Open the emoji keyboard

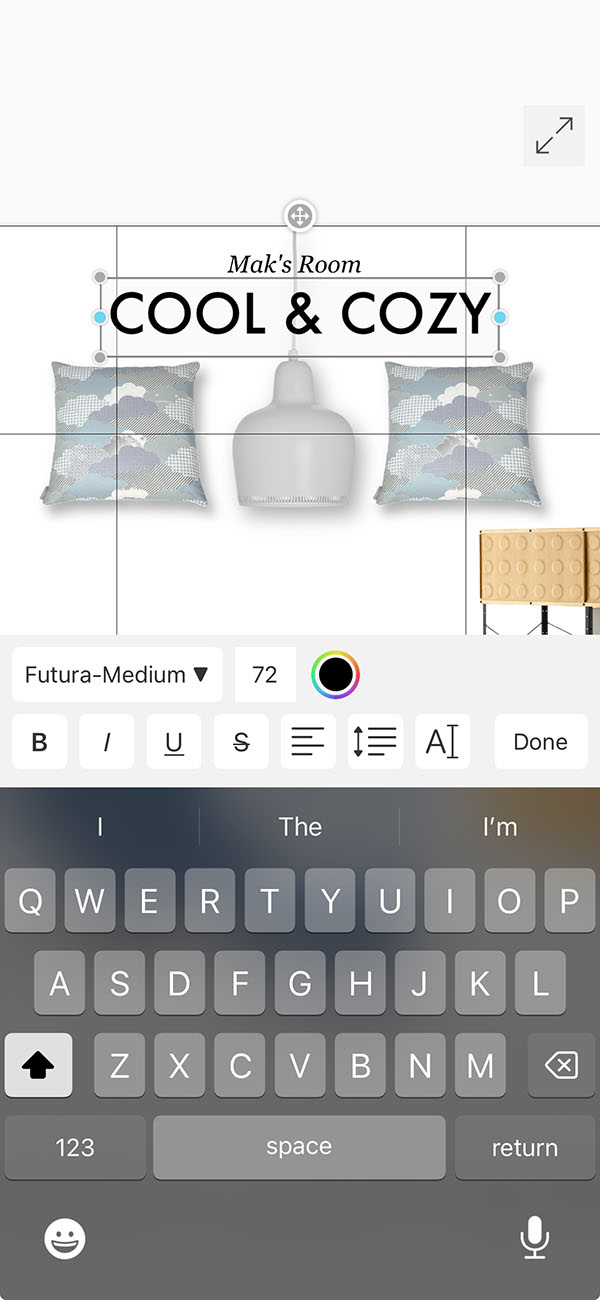coord(66,1240)
